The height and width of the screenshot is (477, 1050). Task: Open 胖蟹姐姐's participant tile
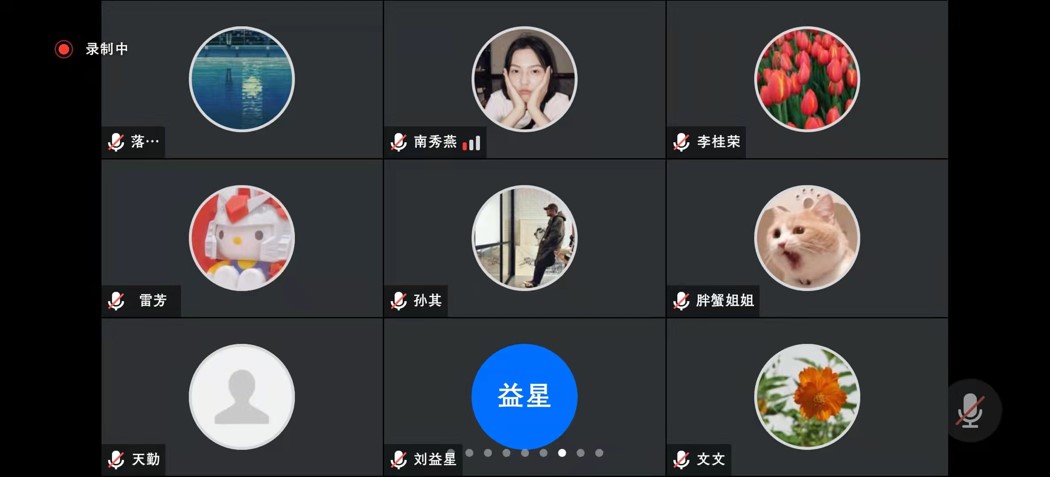tap(806, 238)
